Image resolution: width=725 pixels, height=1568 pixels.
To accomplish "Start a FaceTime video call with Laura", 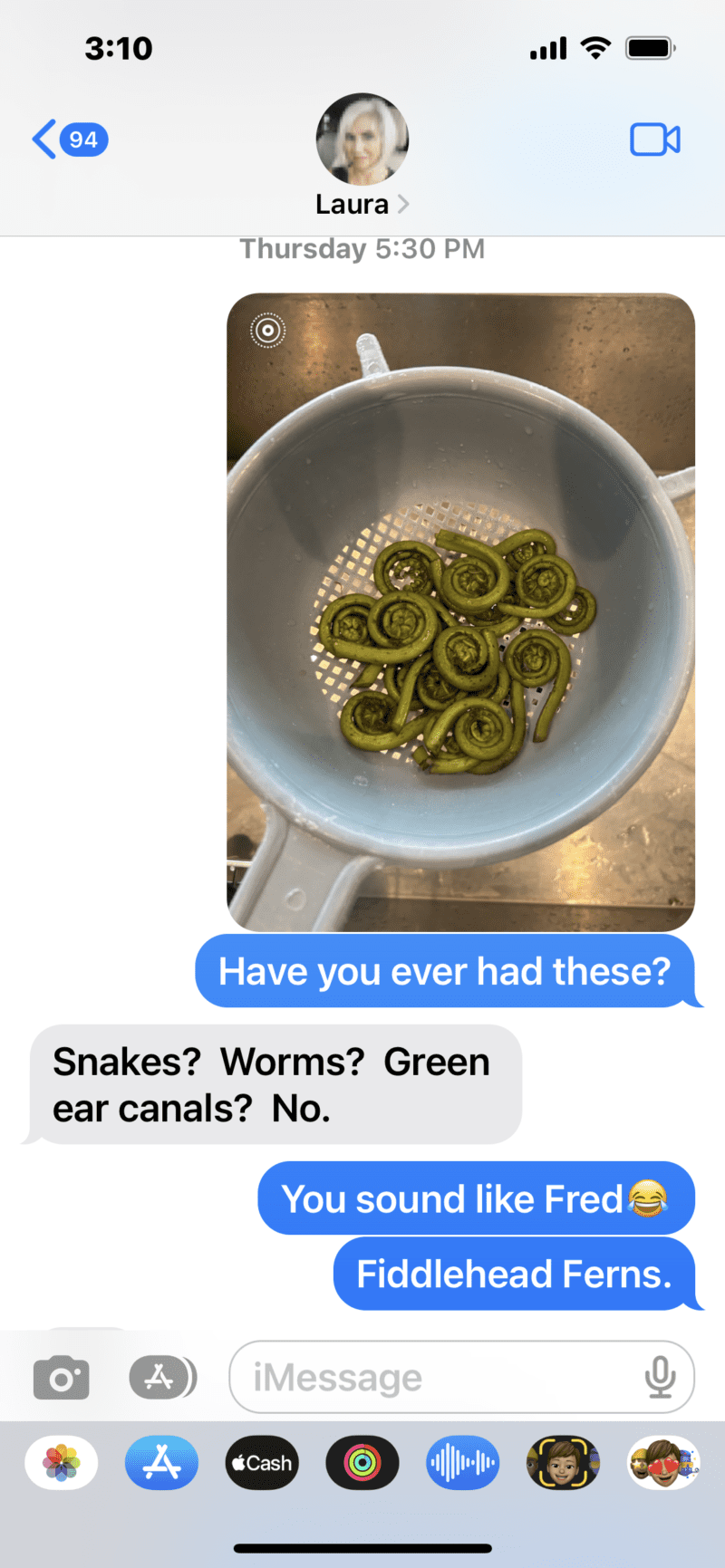I will (654, 139).
